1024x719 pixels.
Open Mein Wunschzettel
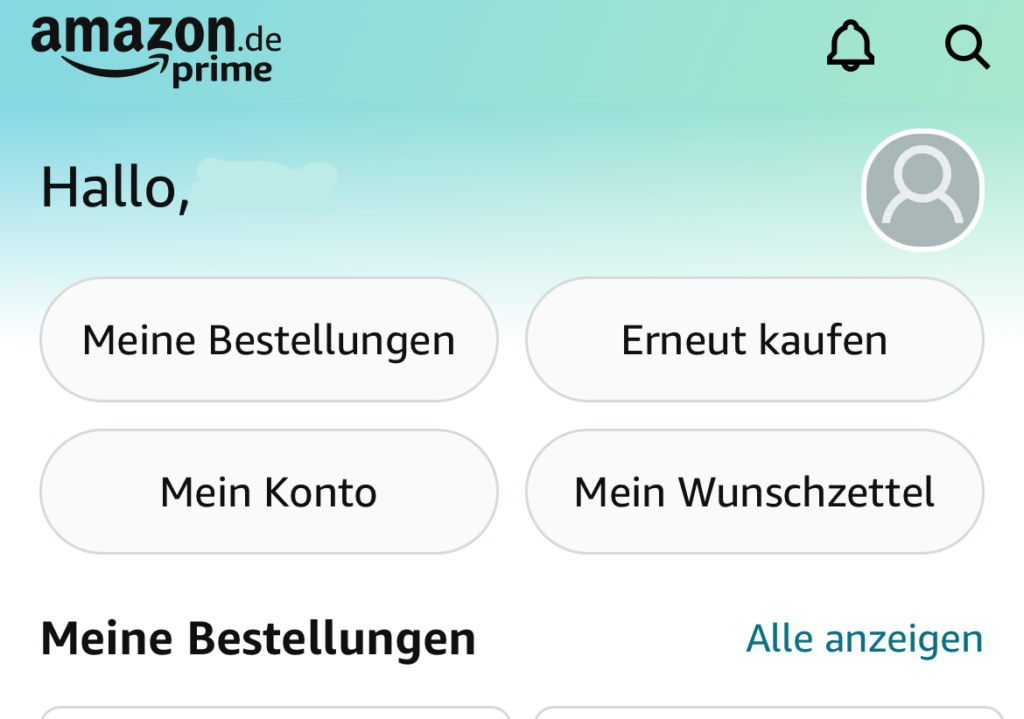pos(754,492)
